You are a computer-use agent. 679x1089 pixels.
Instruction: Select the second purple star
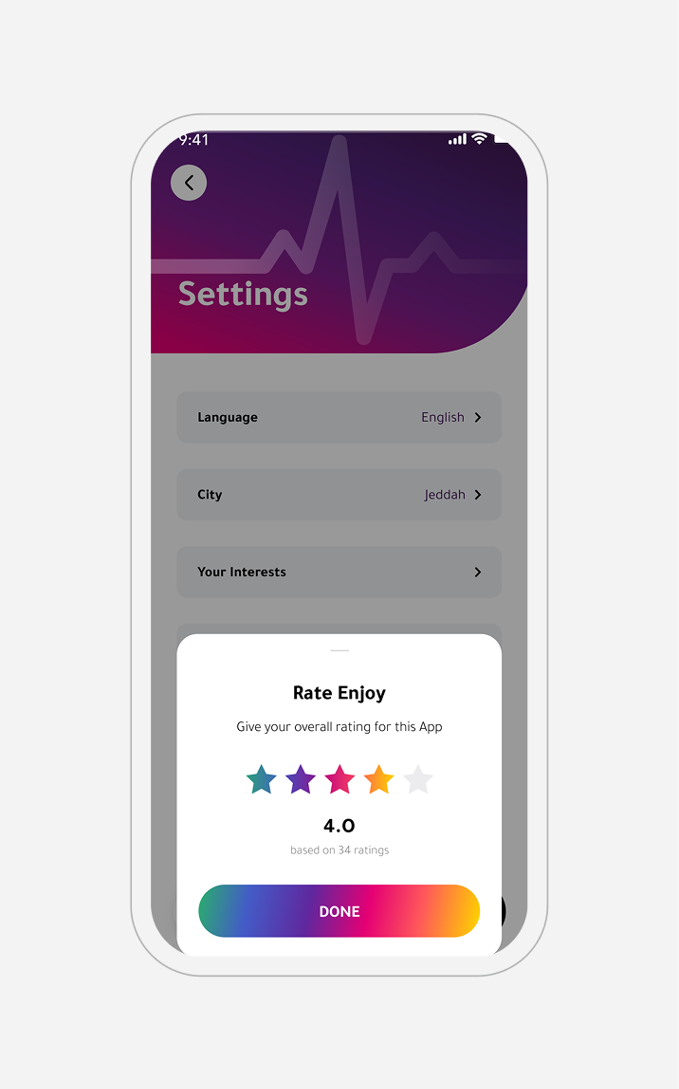click(x=301, y=779)
